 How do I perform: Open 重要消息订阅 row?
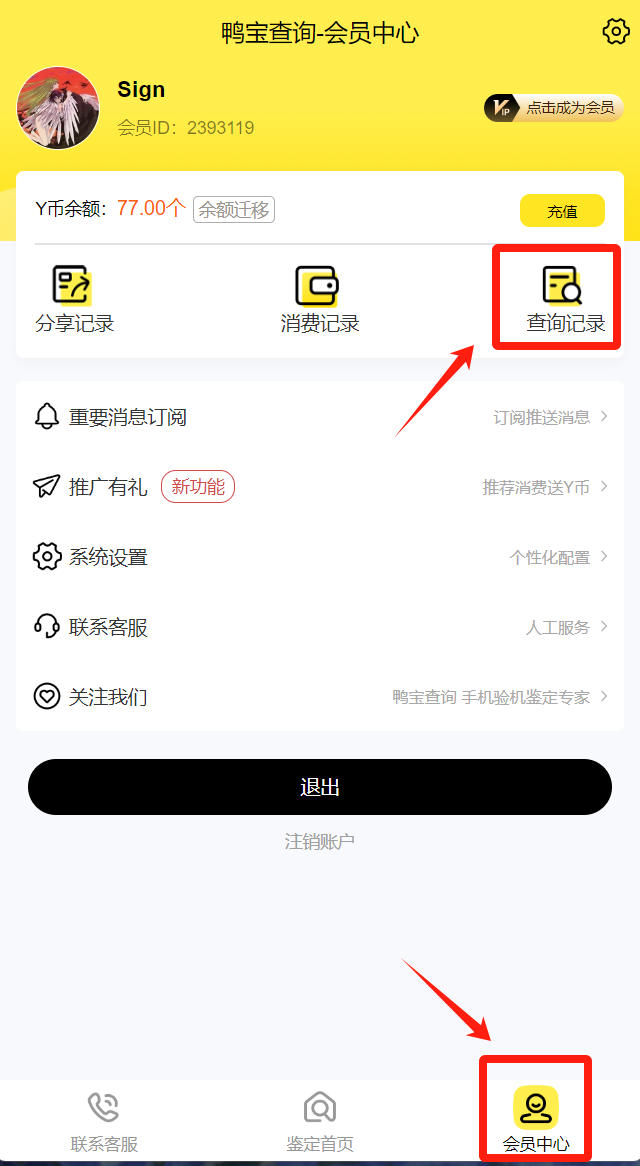click(319, 417)
